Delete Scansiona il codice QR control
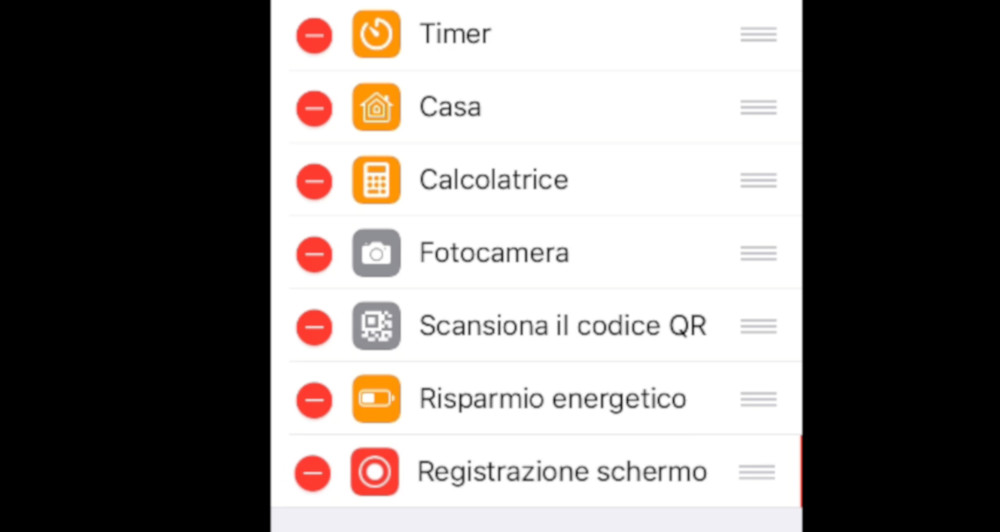Screen dimensions: 1000x532 click(x=314, y=327)
